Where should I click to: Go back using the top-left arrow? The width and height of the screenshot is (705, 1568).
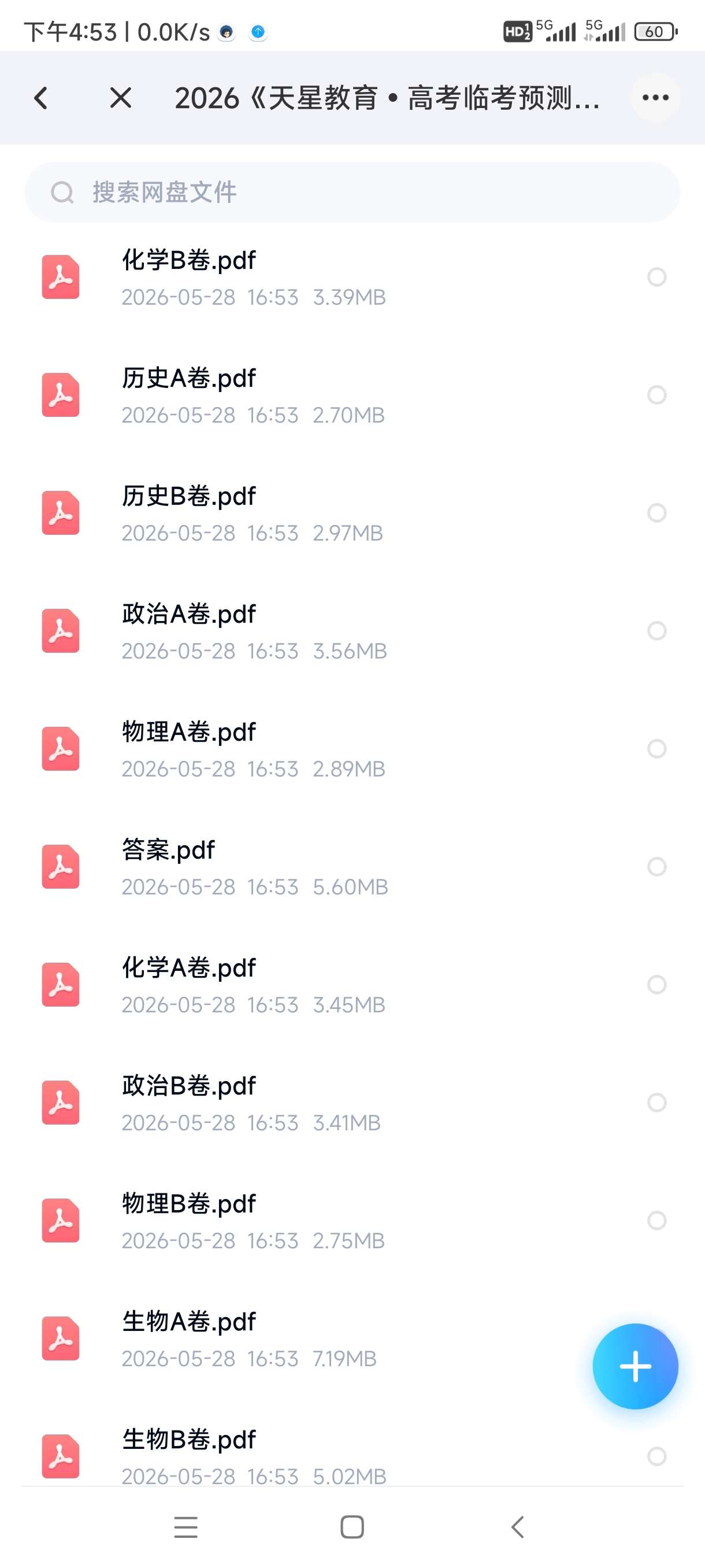(x=41, y=97)
